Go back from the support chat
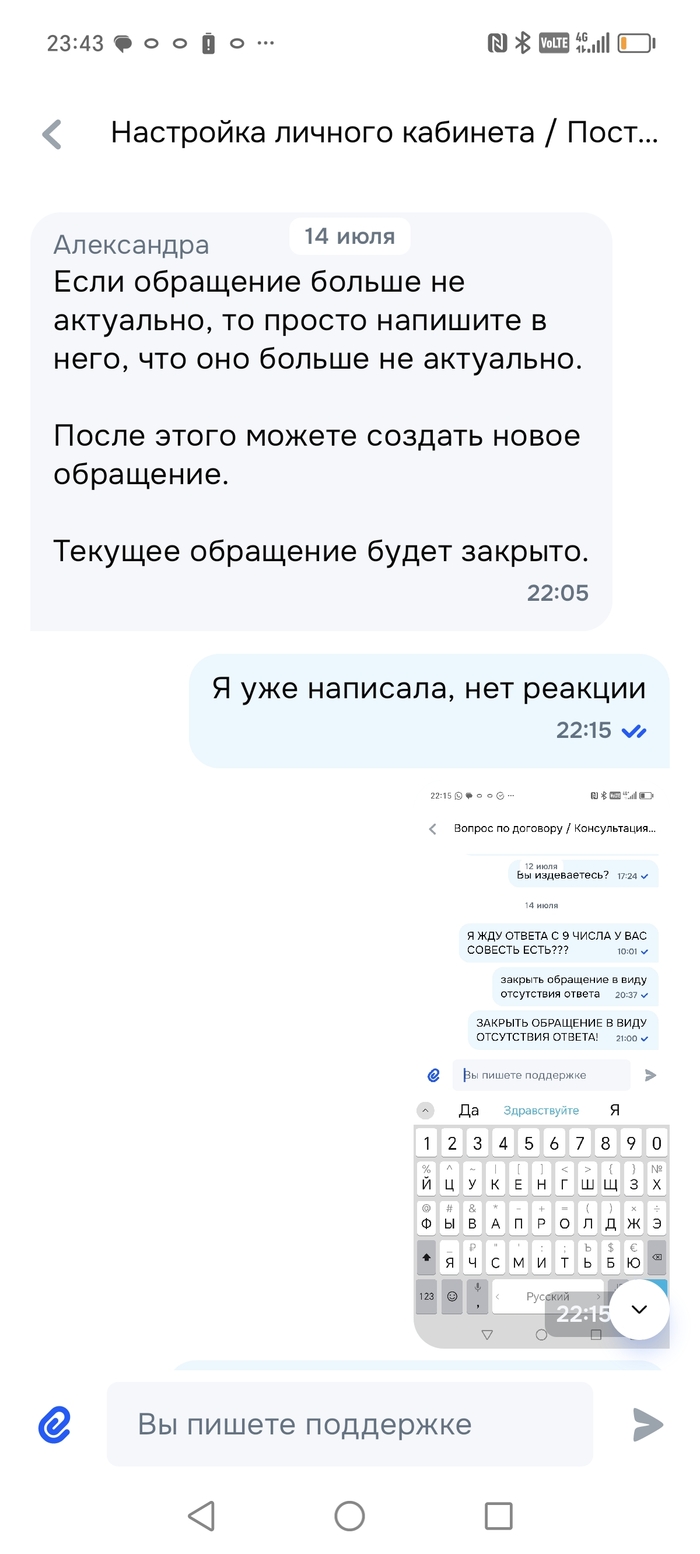Image resolution: width=700 pixels, height=1554 pixels. [52, 134]
